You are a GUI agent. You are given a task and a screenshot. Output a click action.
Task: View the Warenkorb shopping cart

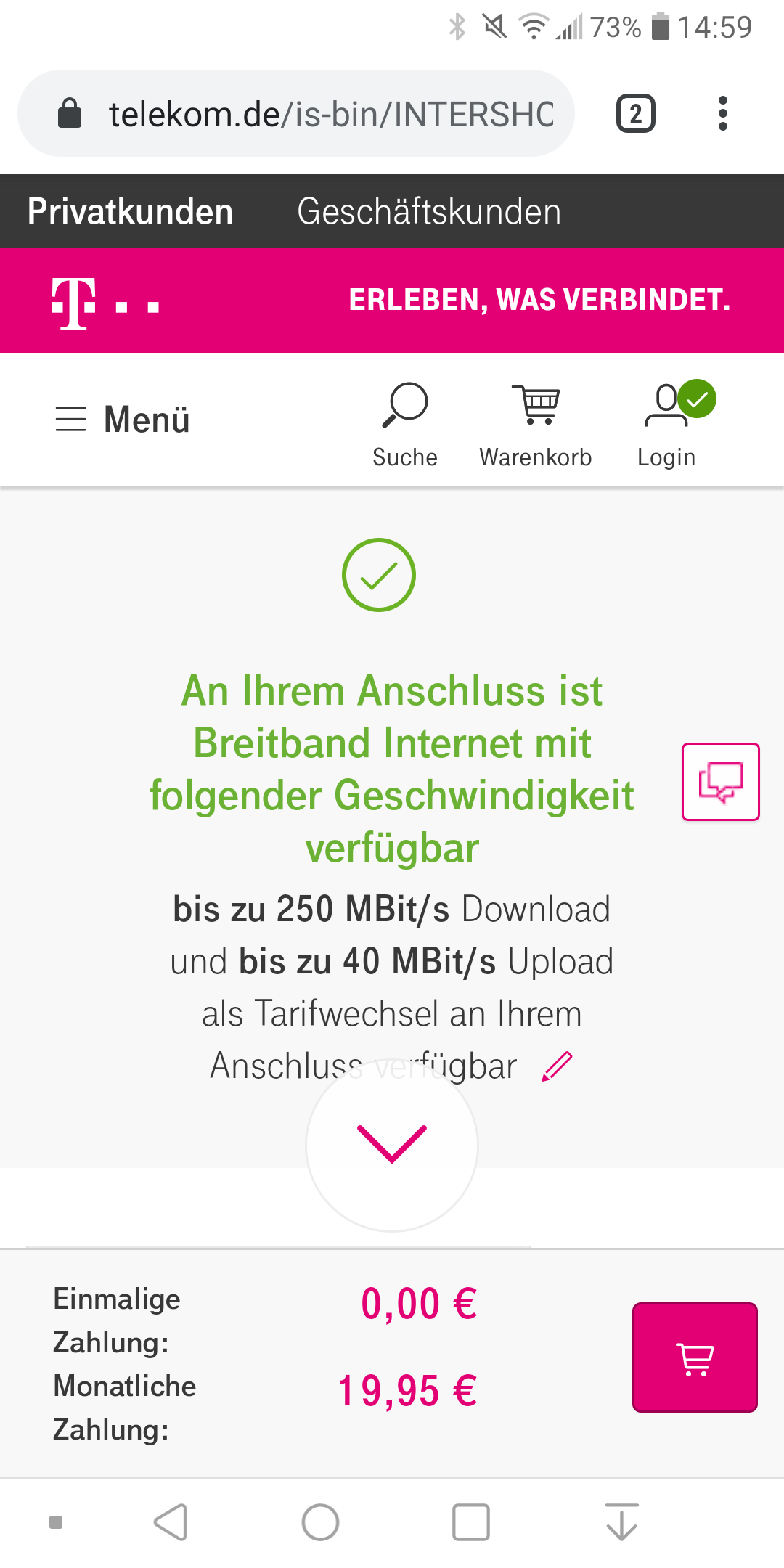pyautogui.click(x=536, y=425)
